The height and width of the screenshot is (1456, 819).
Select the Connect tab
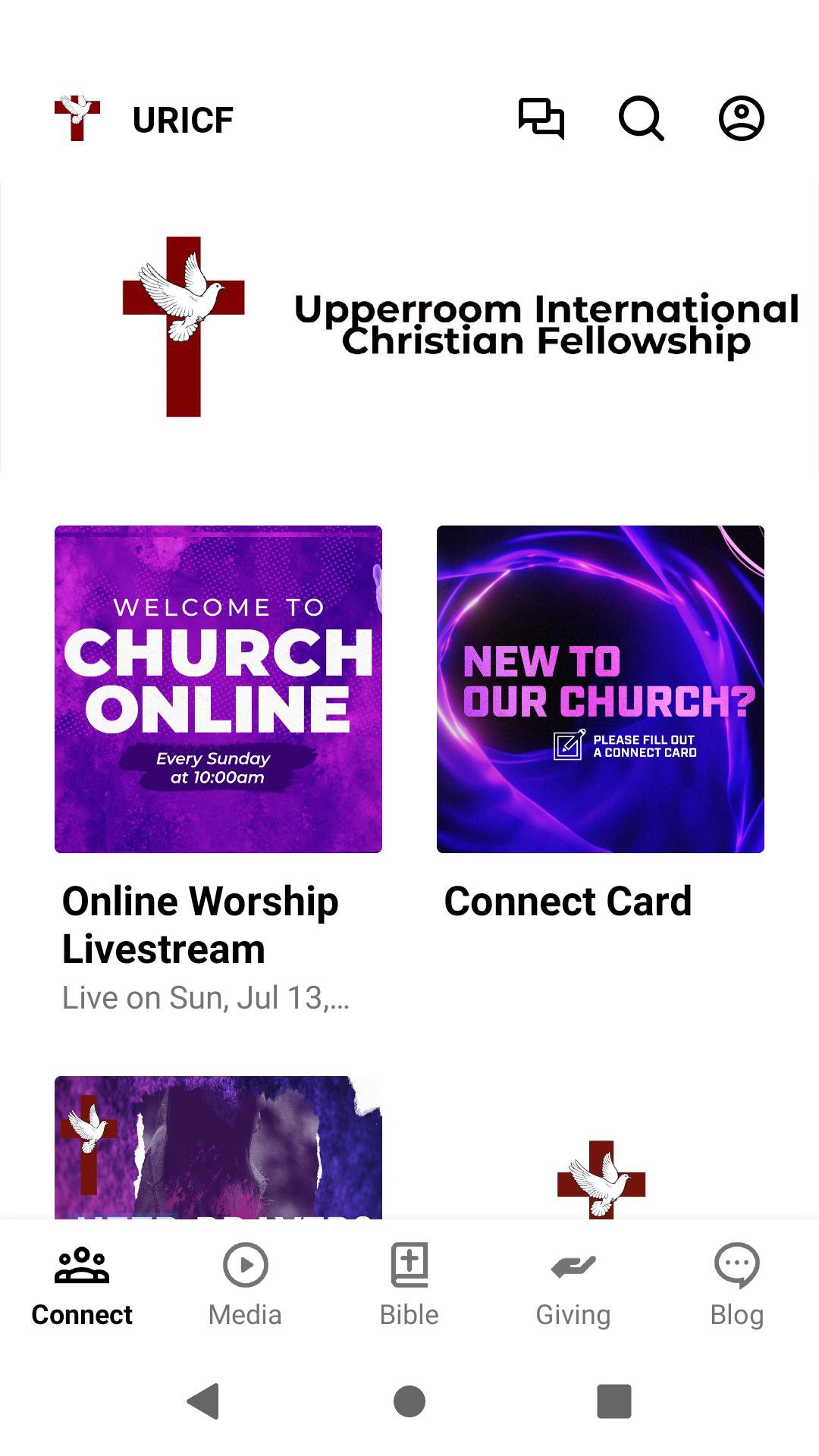pos(82,1283)
